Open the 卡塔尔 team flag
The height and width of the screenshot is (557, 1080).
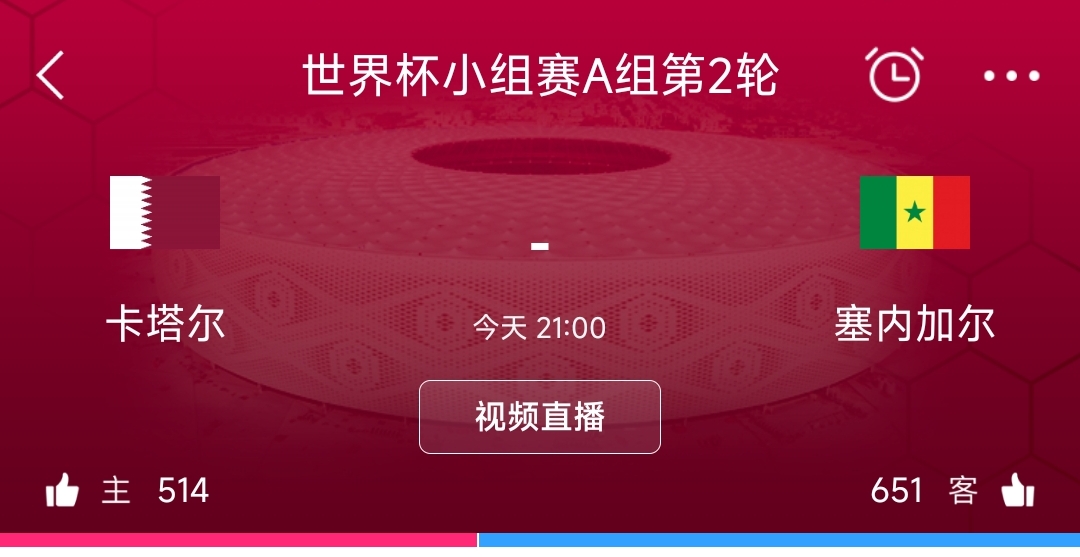(x=164, y=212)
